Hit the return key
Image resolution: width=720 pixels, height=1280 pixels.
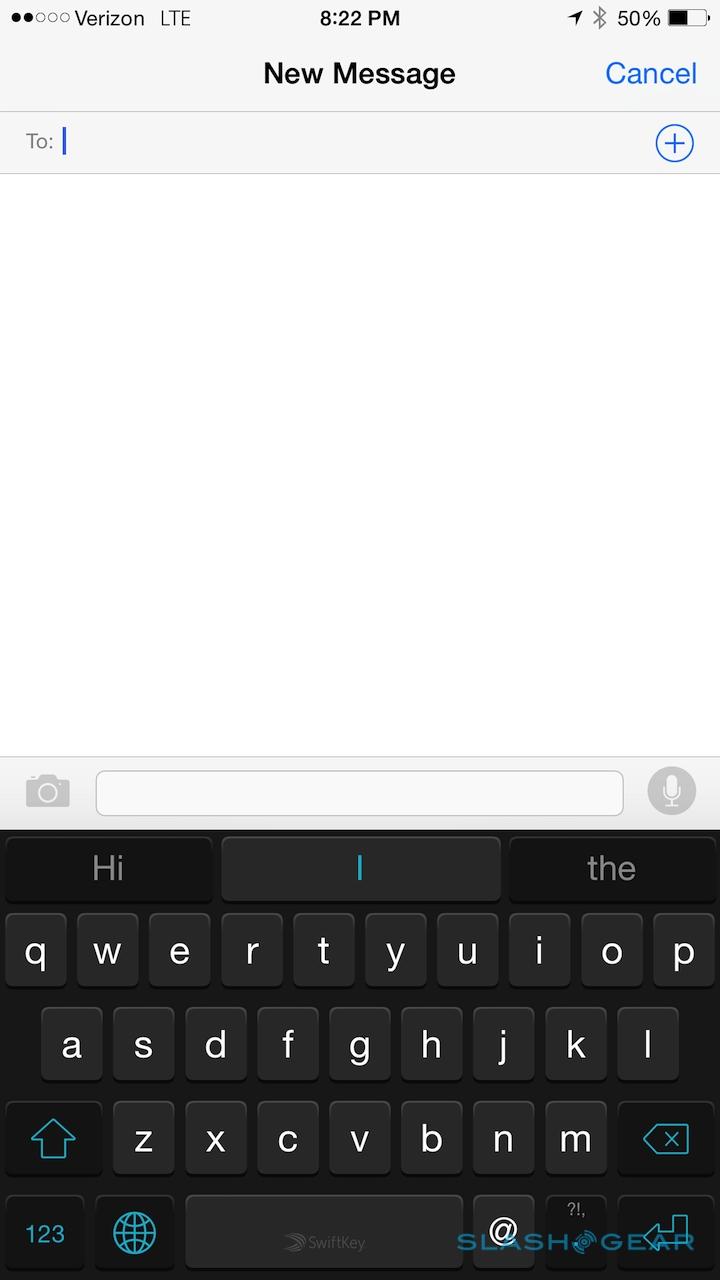pos(666,1233)
